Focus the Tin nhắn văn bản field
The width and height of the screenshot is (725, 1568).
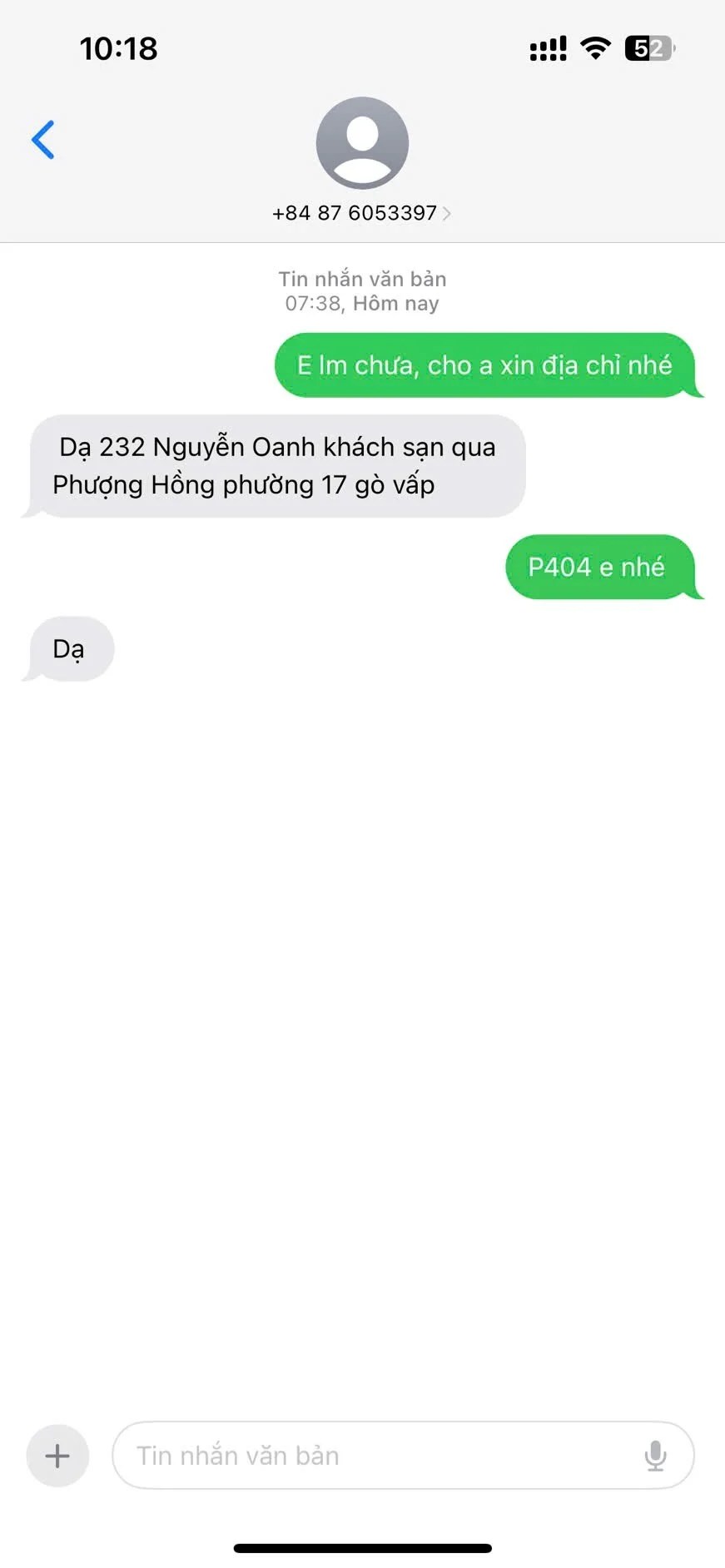click(x=375, y=1456)
